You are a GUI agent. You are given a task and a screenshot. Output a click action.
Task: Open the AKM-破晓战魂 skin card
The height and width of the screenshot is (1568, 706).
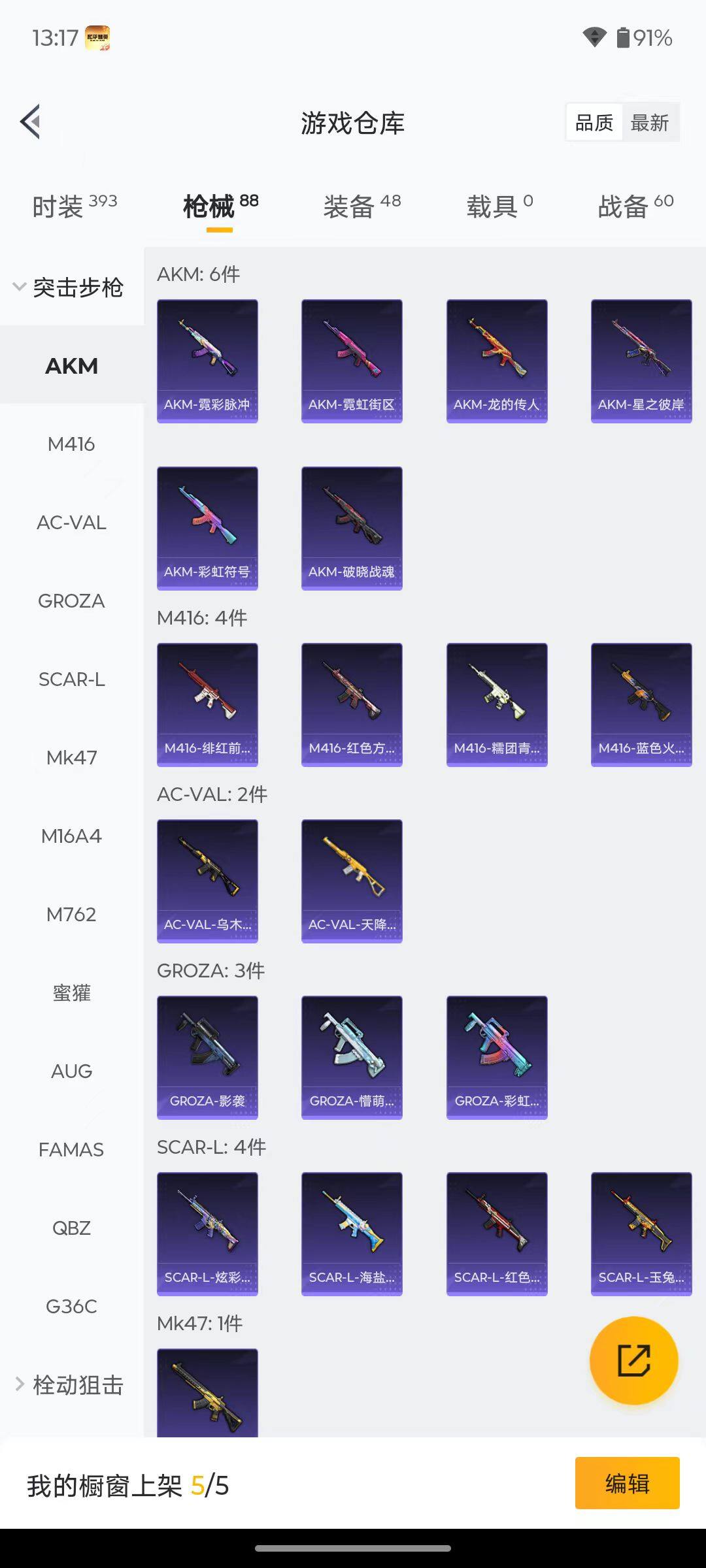[x=352, y=528]
